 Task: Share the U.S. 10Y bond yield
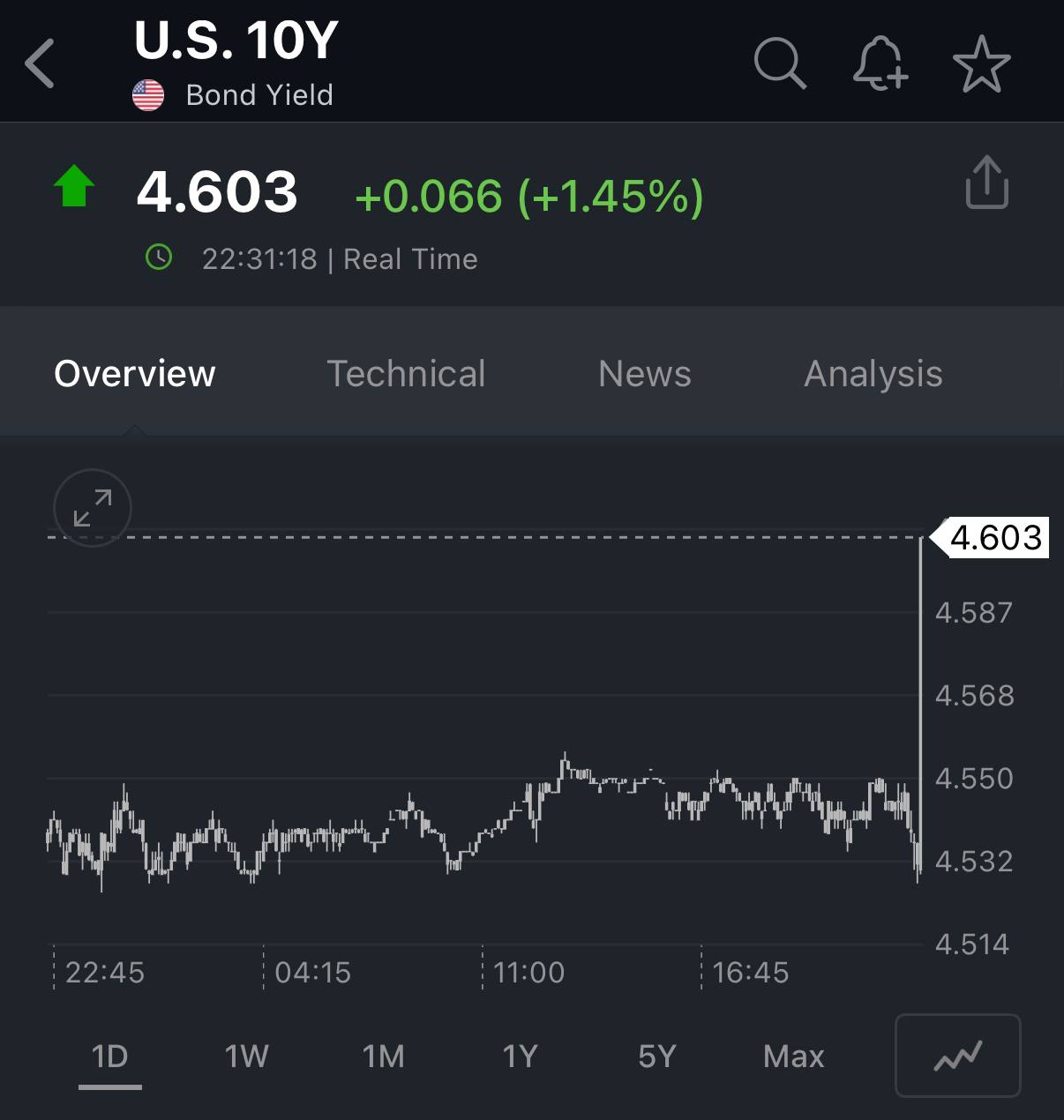[986, 183]
